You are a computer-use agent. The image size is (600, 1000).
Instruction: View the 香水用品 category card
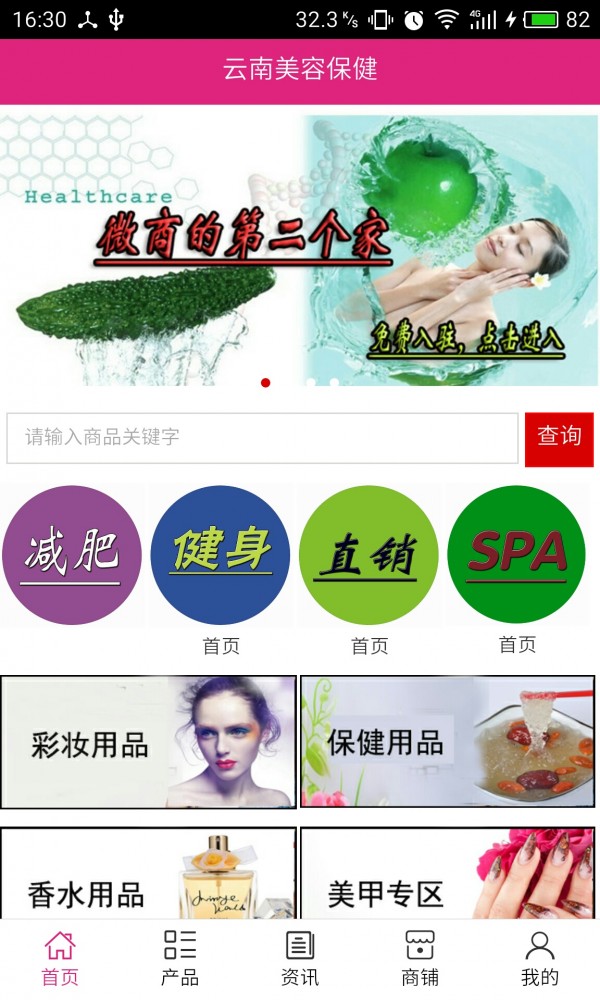click(149, 875)
